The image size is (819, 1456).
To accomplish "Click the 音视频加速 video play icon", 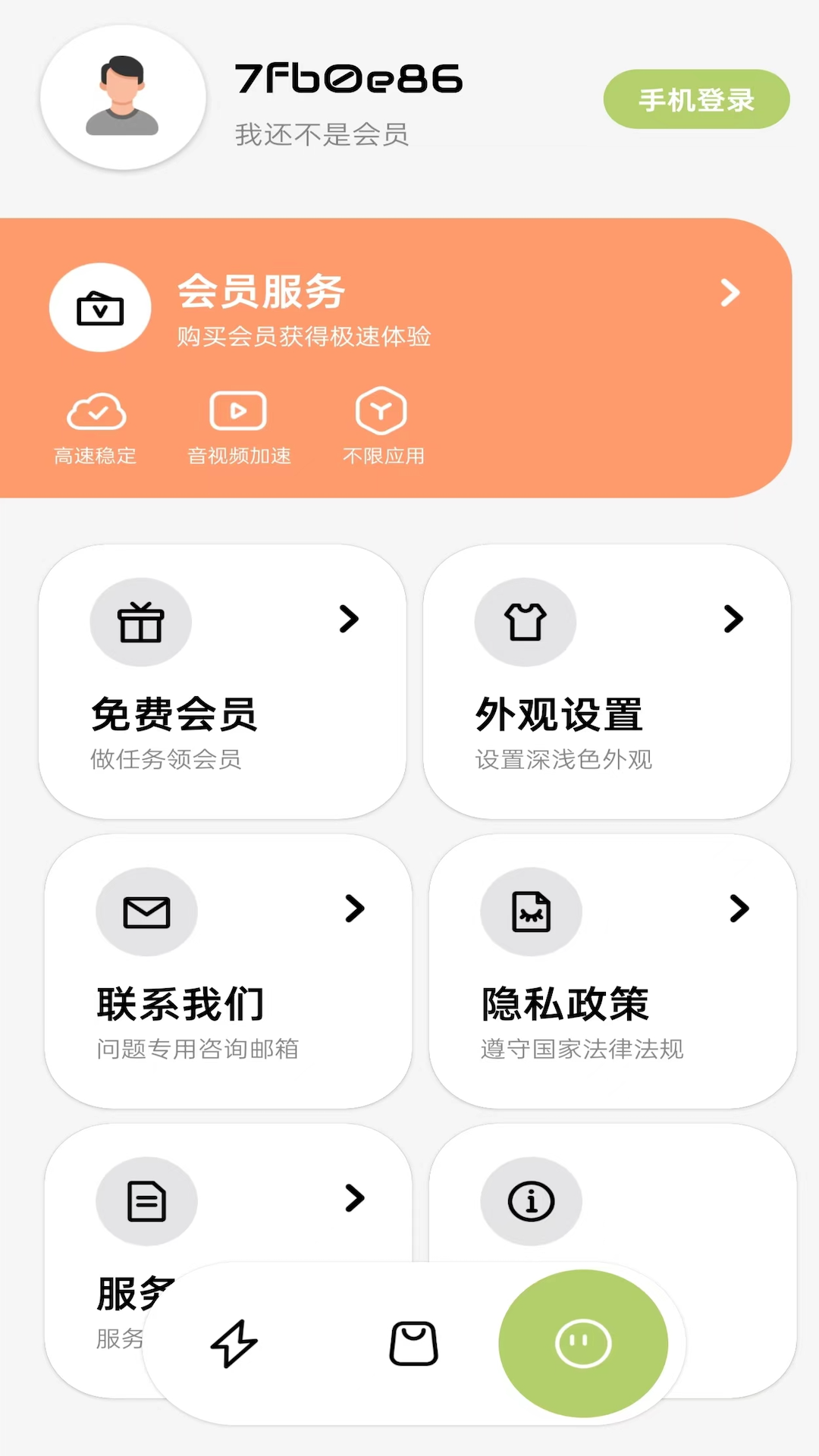I will click(238, 411).
